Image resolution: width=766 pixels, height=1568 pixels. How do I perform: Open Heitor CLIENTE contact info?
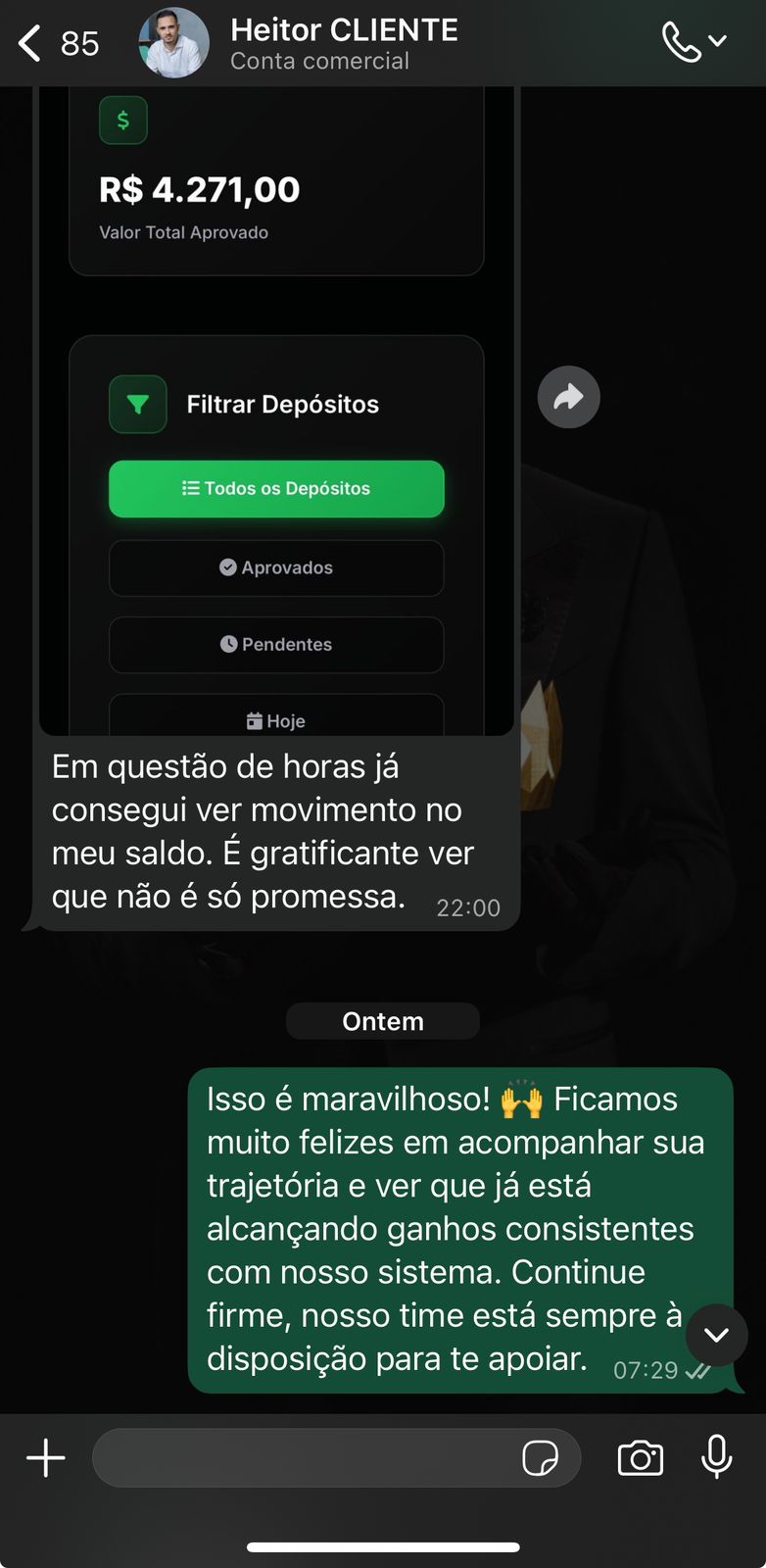point(343,43)
